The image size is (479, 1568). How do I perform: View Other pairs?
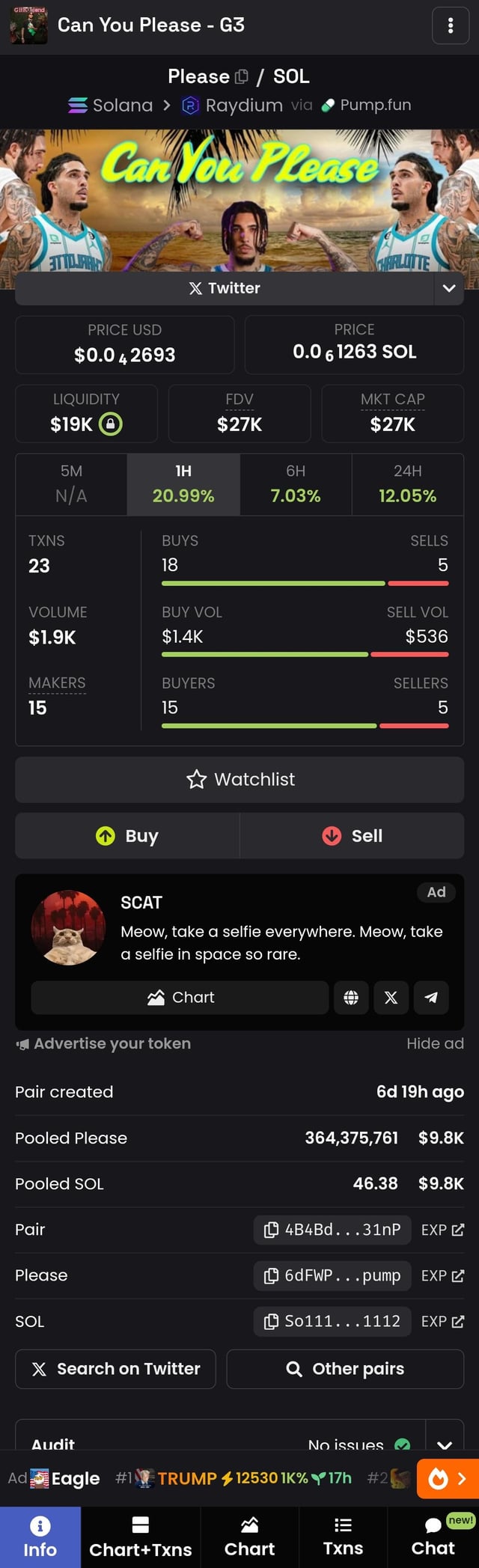(345, 1368)
